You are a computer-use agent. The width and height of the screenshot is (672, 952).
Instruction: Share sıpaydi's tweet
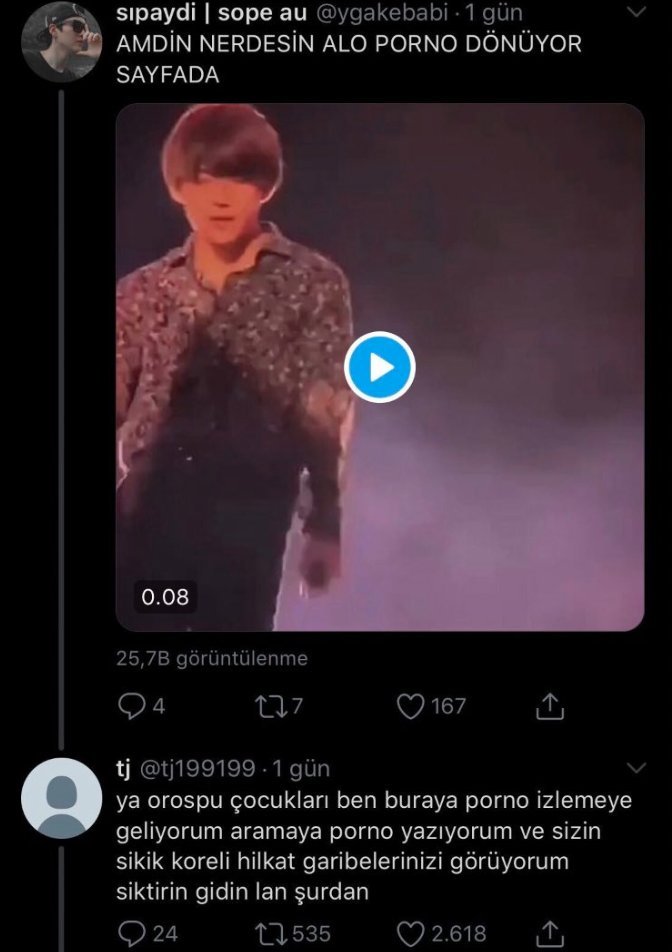click(x=548, y=706)
